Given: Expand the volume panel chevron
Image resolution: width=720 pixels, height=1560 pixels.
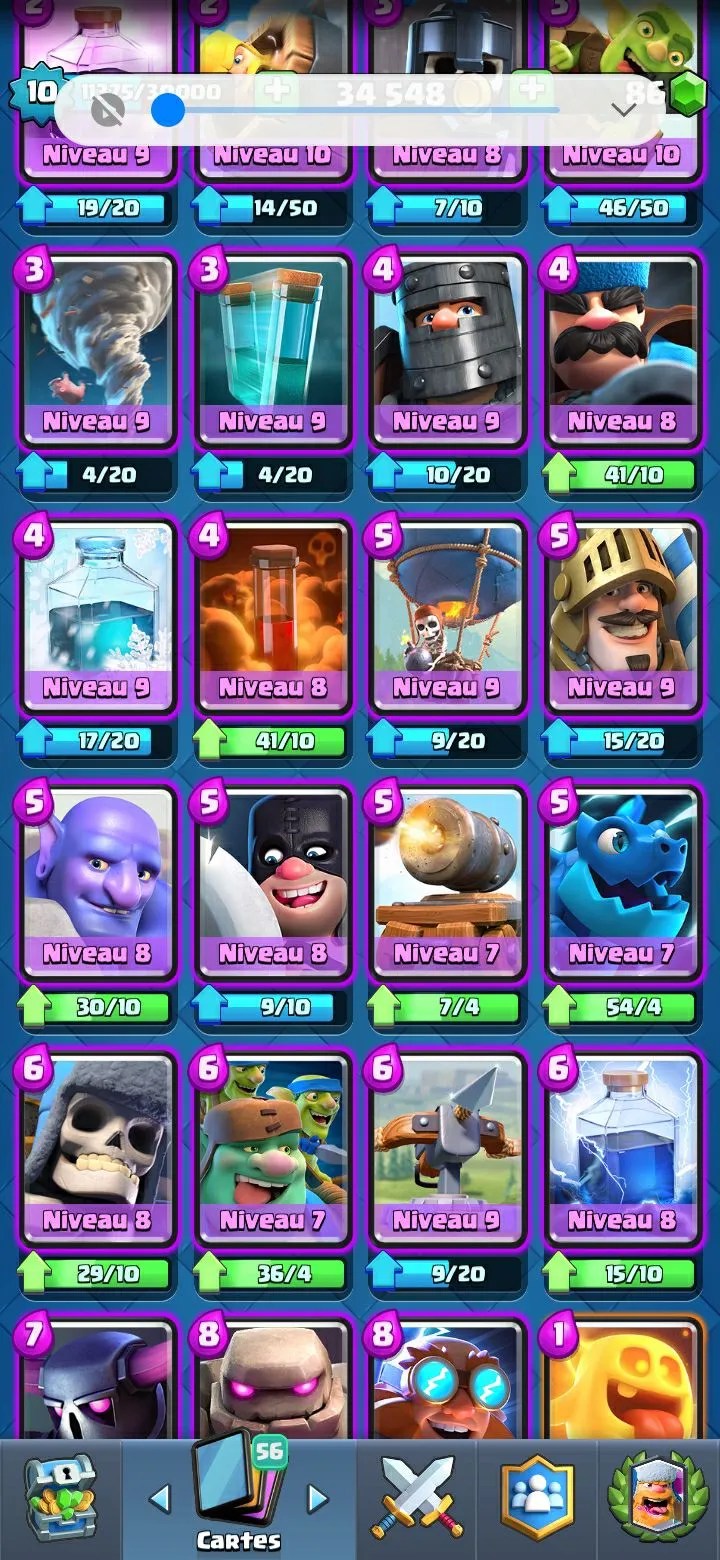Looking at the screenshot, I should click(x=623, y=109).
